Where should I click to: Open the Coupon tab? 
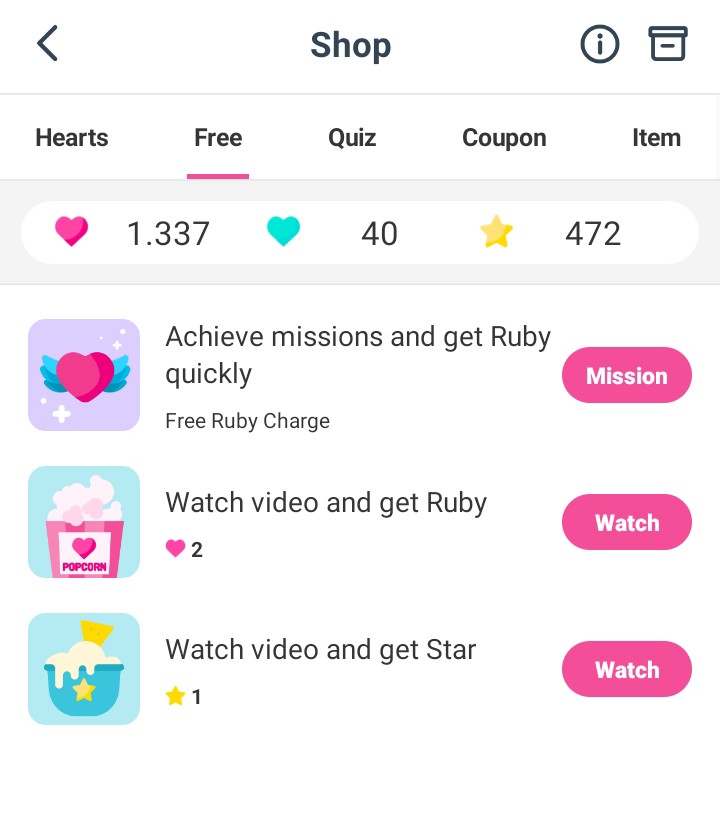coord(504,138)
